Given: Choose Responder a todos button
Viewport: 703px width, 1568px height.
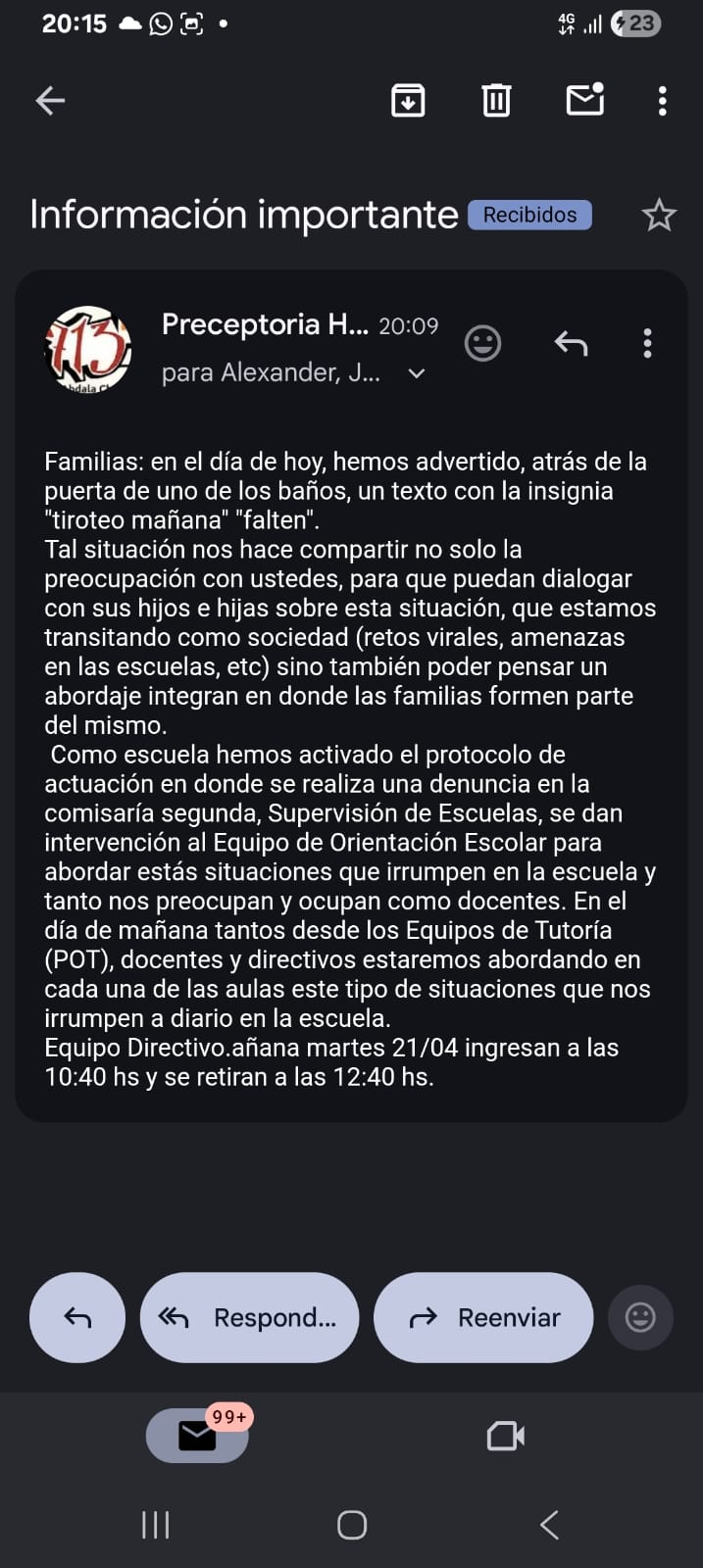Looking at the screenshot, I should pos(249,1317).
